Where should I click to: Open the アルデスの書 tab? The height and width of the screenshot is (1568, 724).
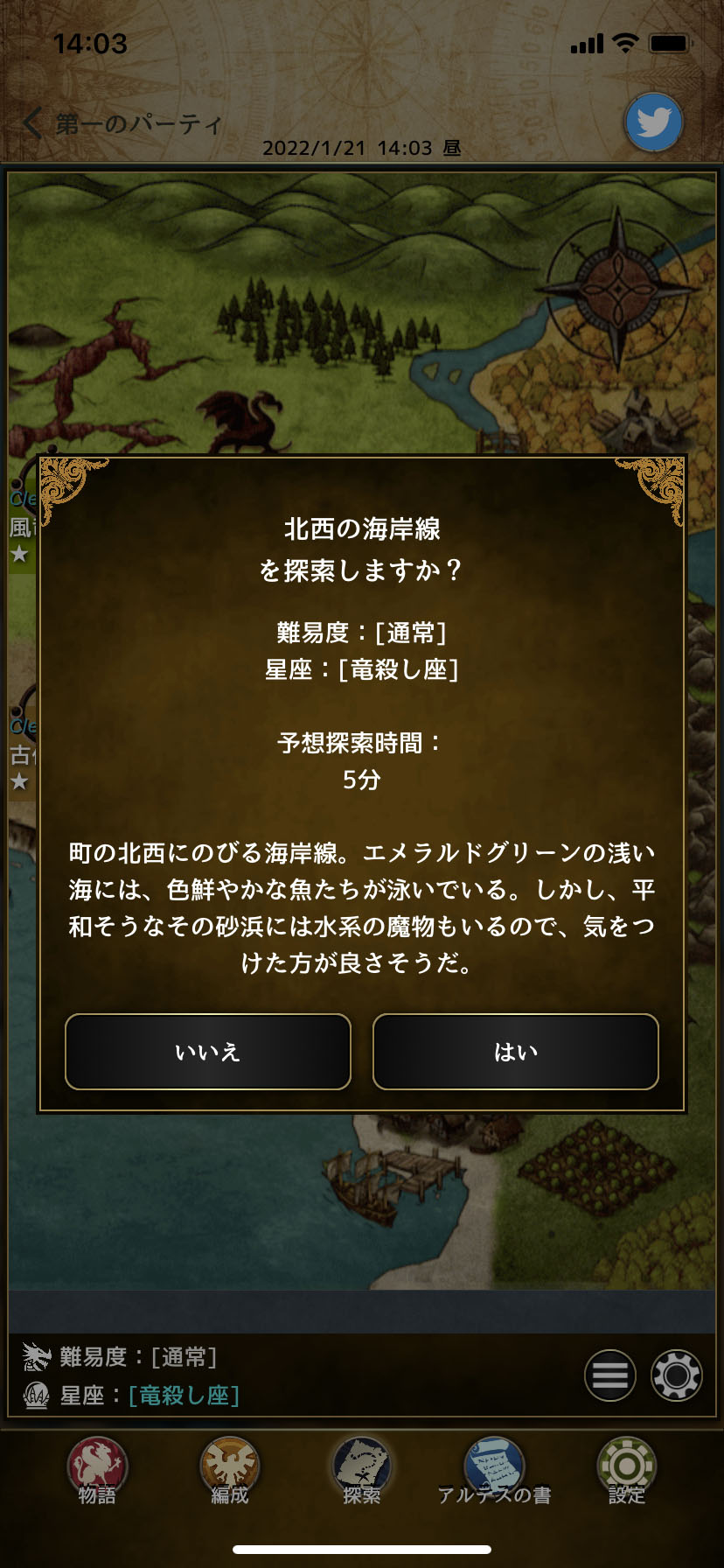[494, 1471]
